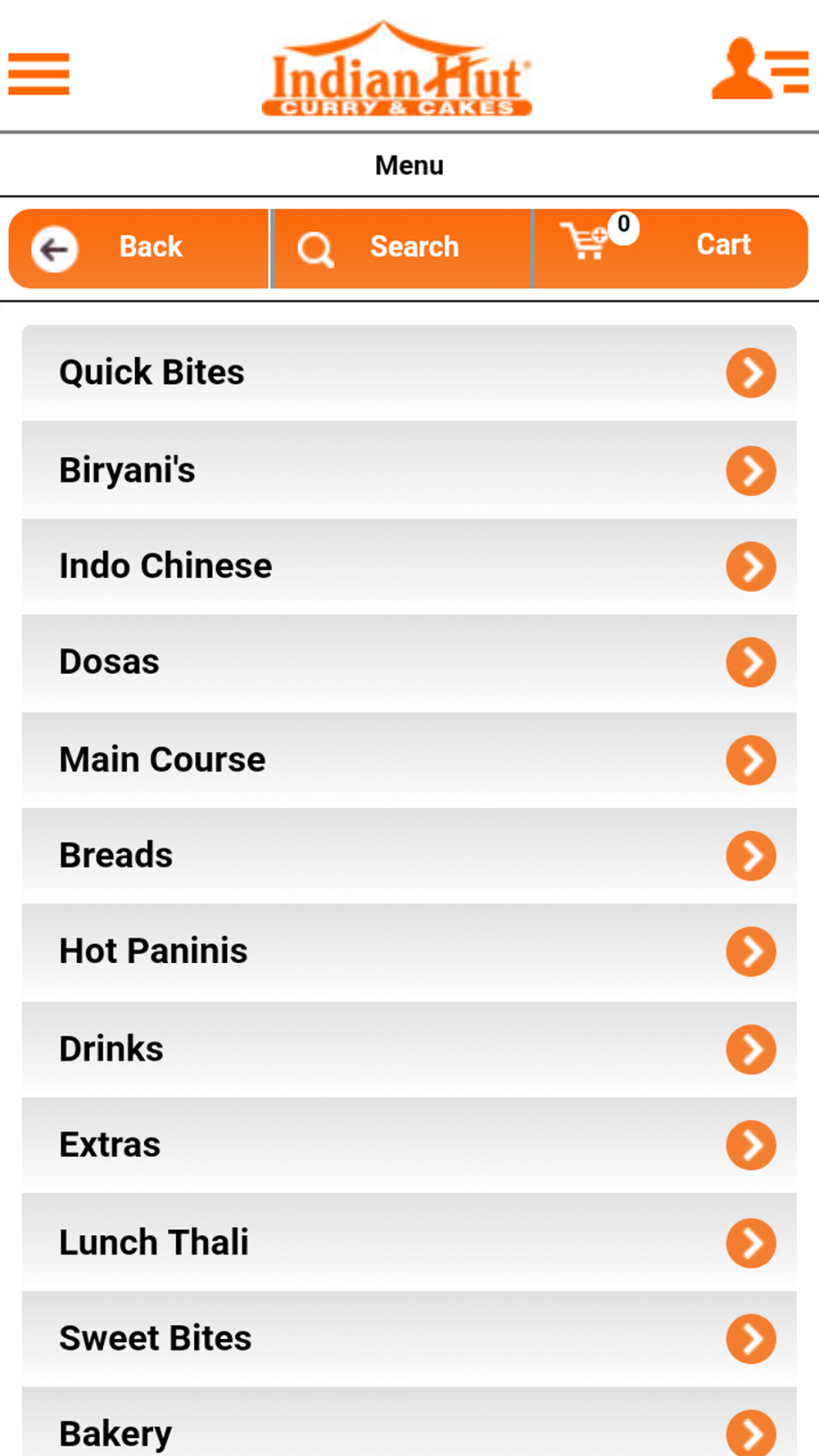
Task: Tap the Search button
Action: (401, 248)
